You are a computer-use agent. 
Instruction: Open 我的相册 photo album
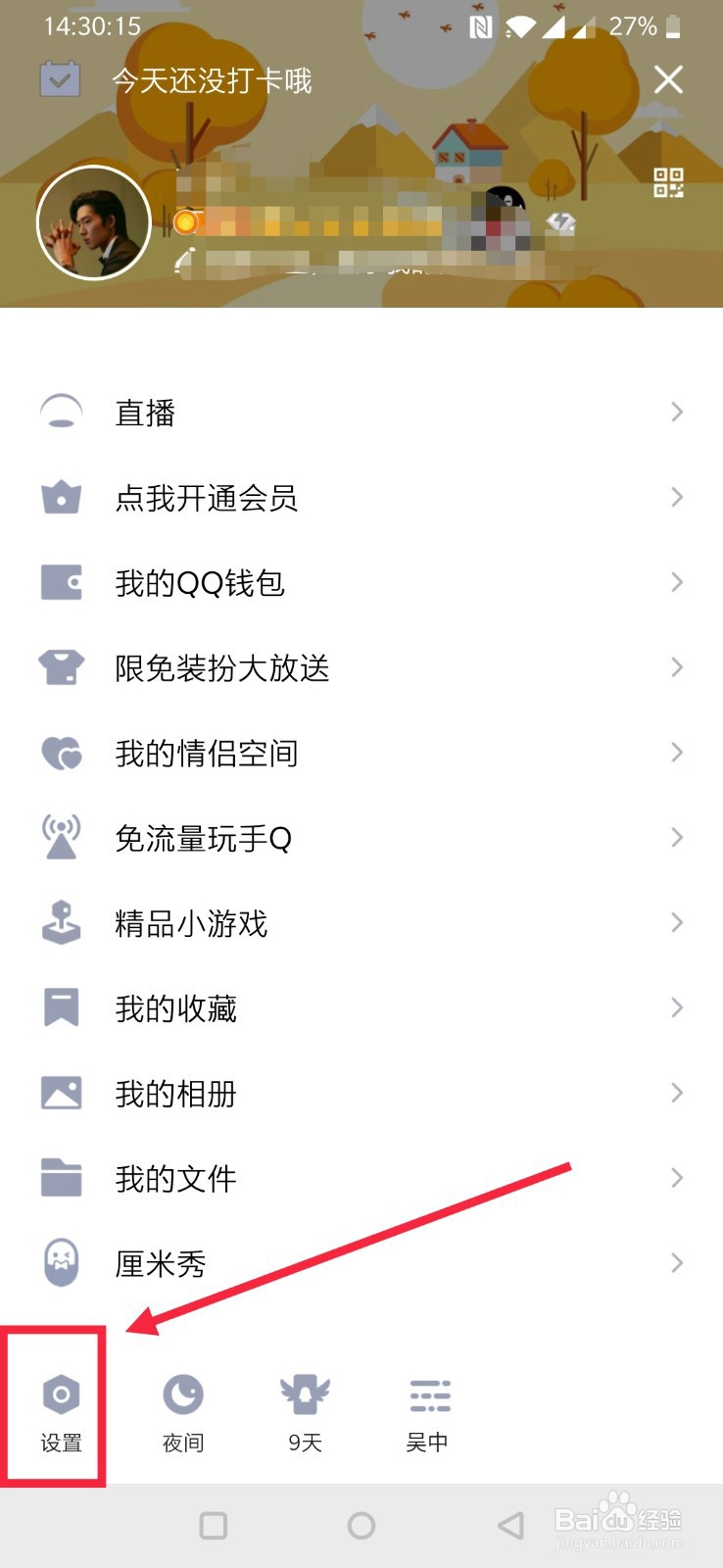(174, 1093)
